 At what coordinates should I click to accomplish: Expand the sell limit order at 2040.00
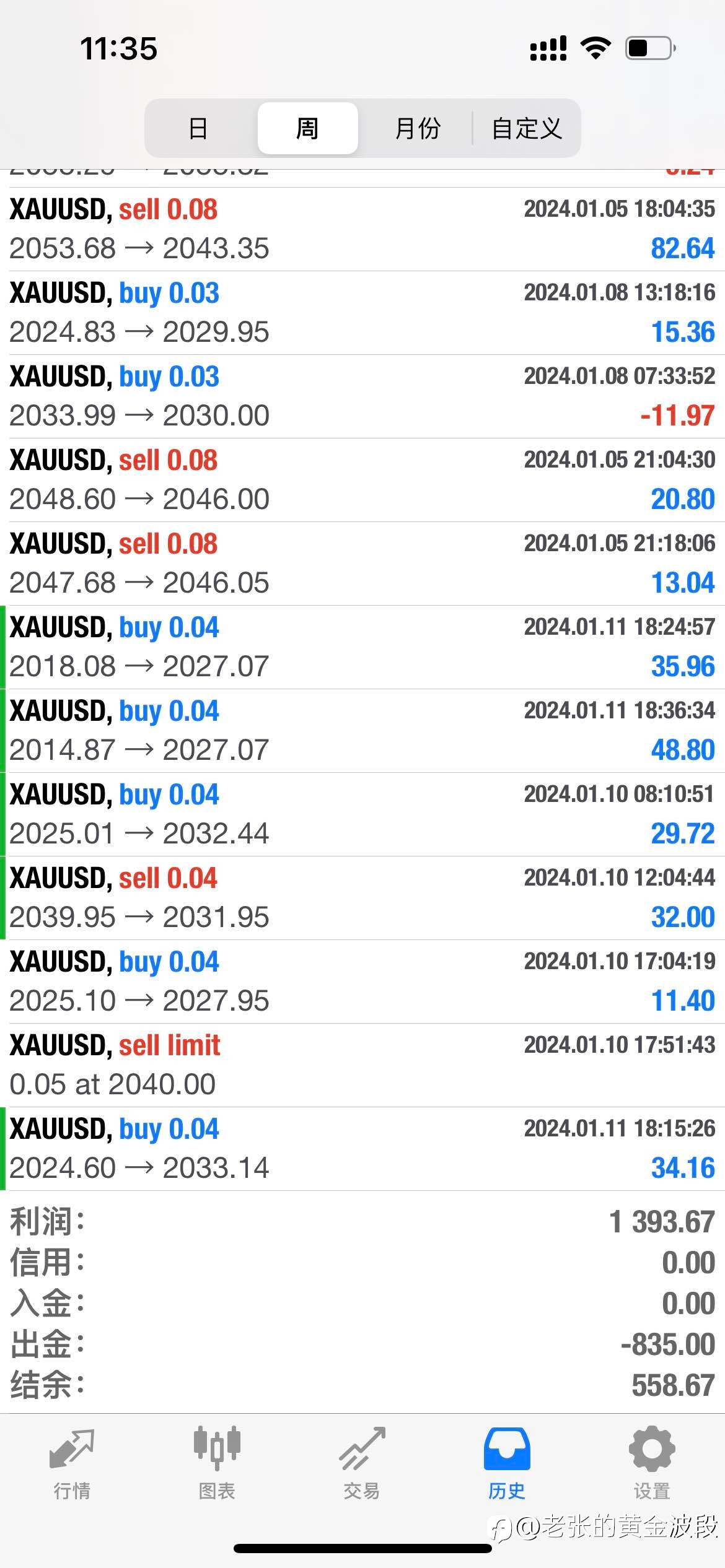point(362,1065)
